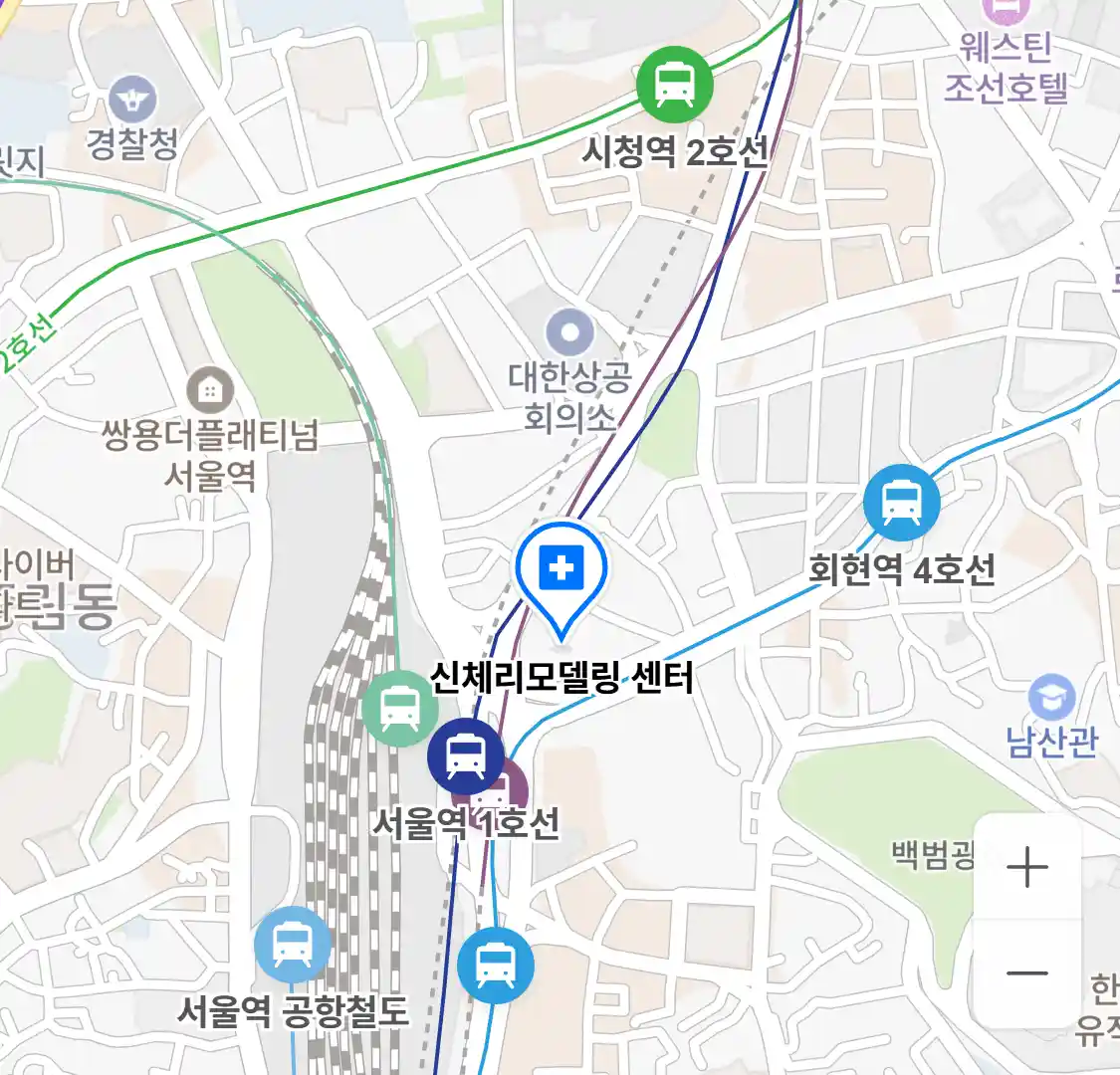Zoom out of the map
This screenshot has height=1075, width=1120.
point(1026,973)
